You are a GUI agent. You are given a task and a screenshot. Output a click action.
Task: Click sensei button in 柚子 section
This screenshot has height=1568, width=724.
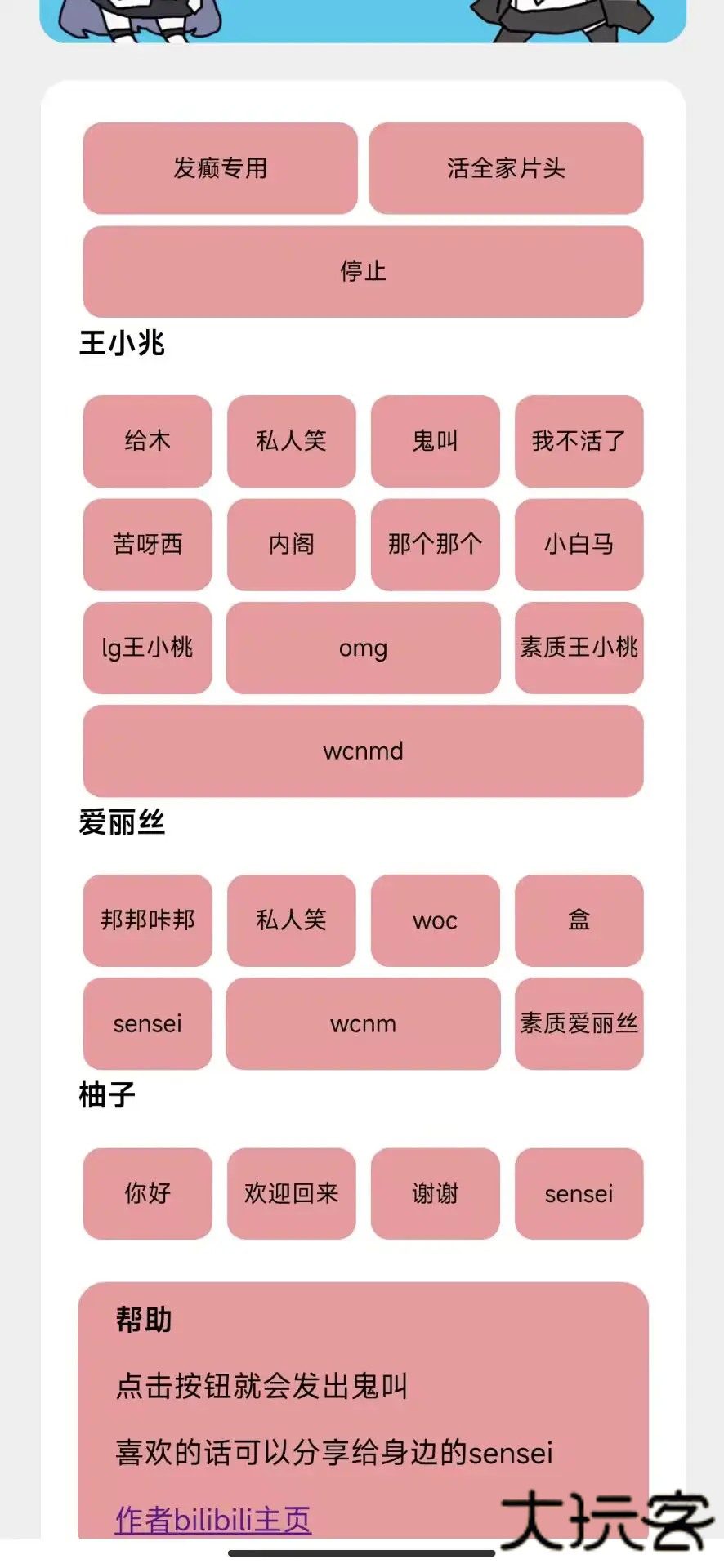578,1194
